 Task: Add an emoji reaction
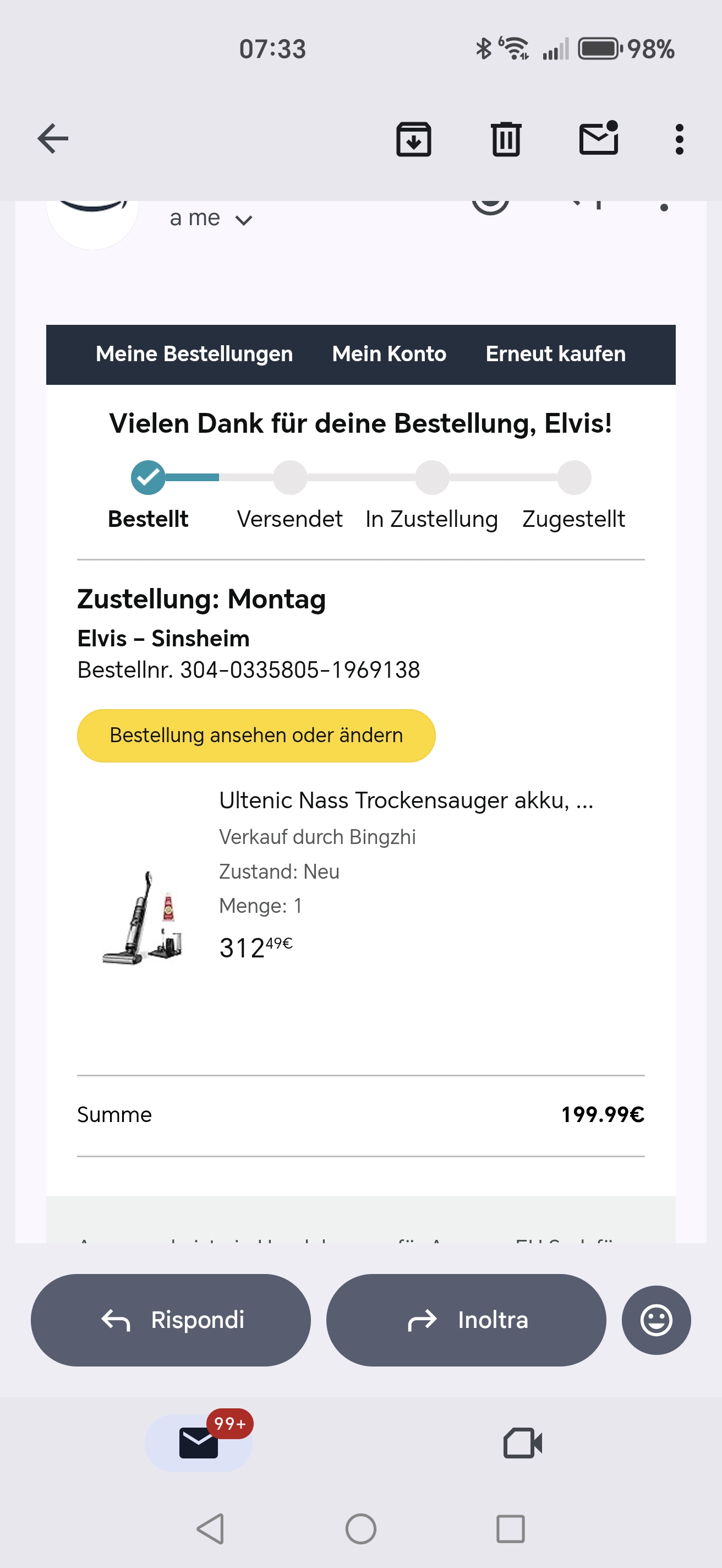pyautogui.click(x=656, y=1320)
